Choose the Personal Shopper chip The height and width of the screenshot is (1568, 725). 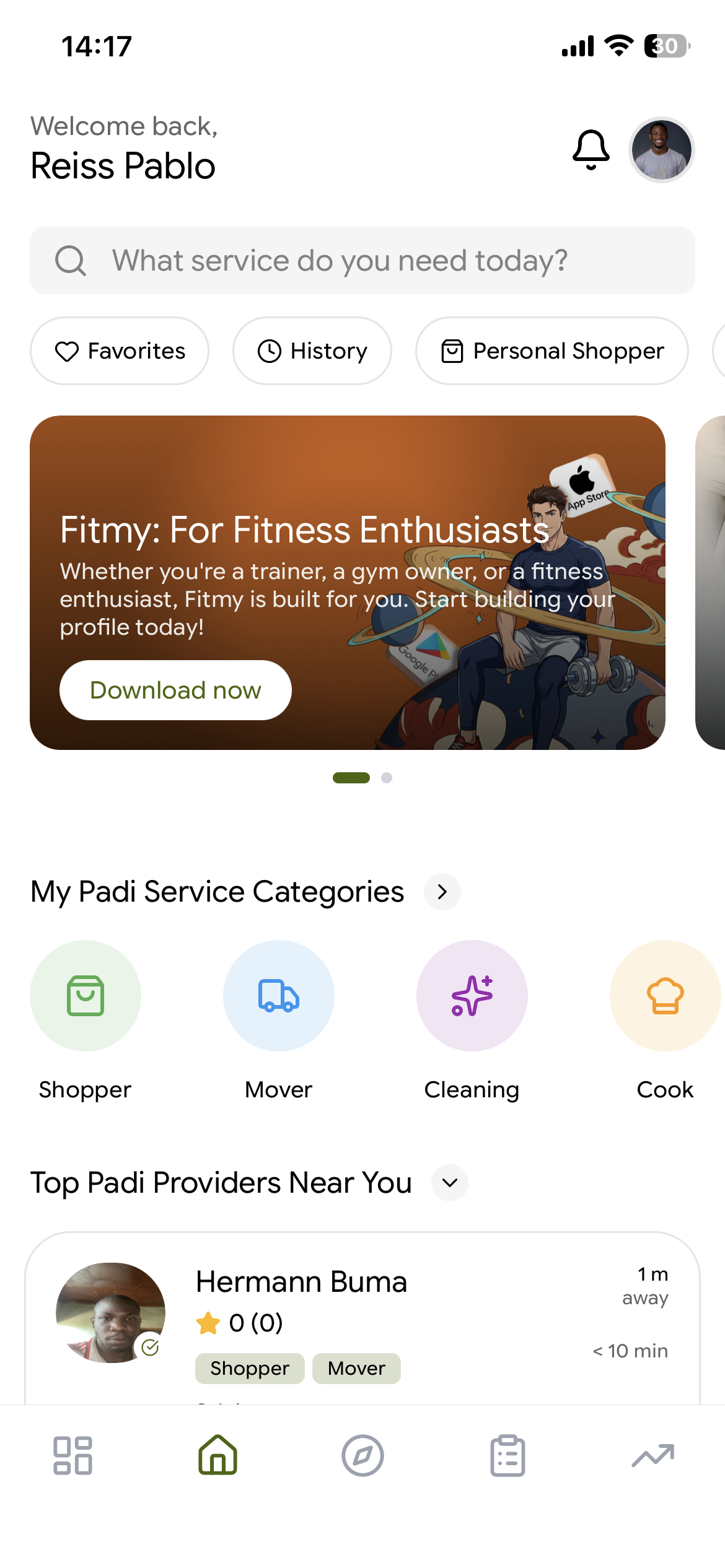(x=551, y=351)
